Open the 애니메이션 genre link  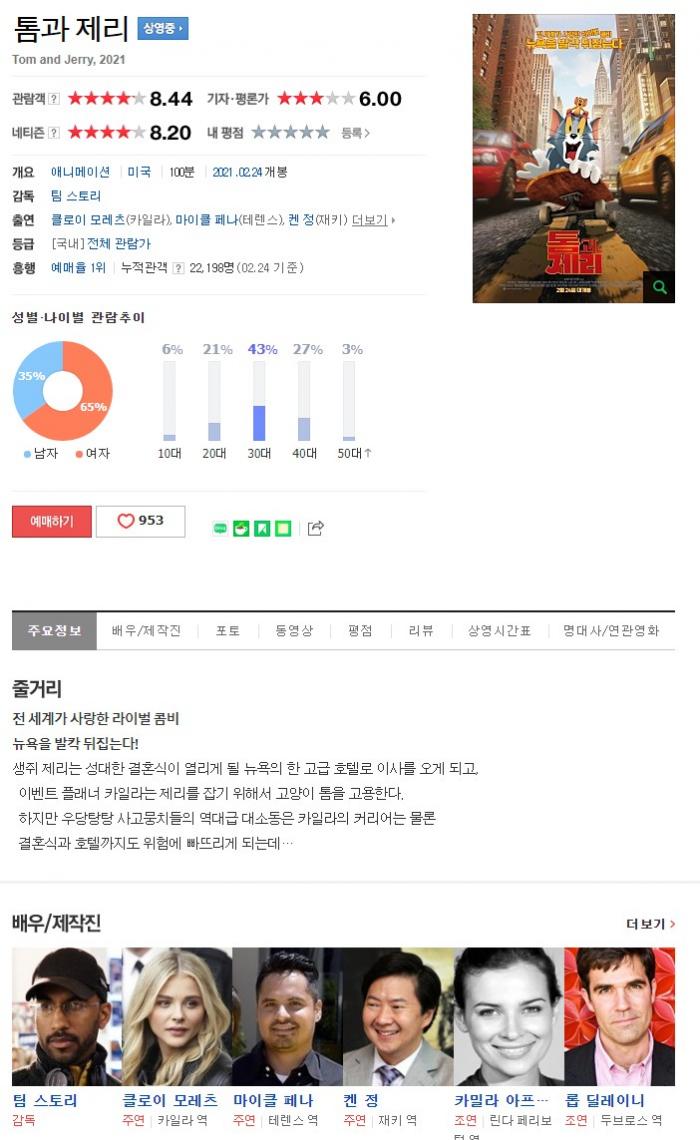[80, 172]
